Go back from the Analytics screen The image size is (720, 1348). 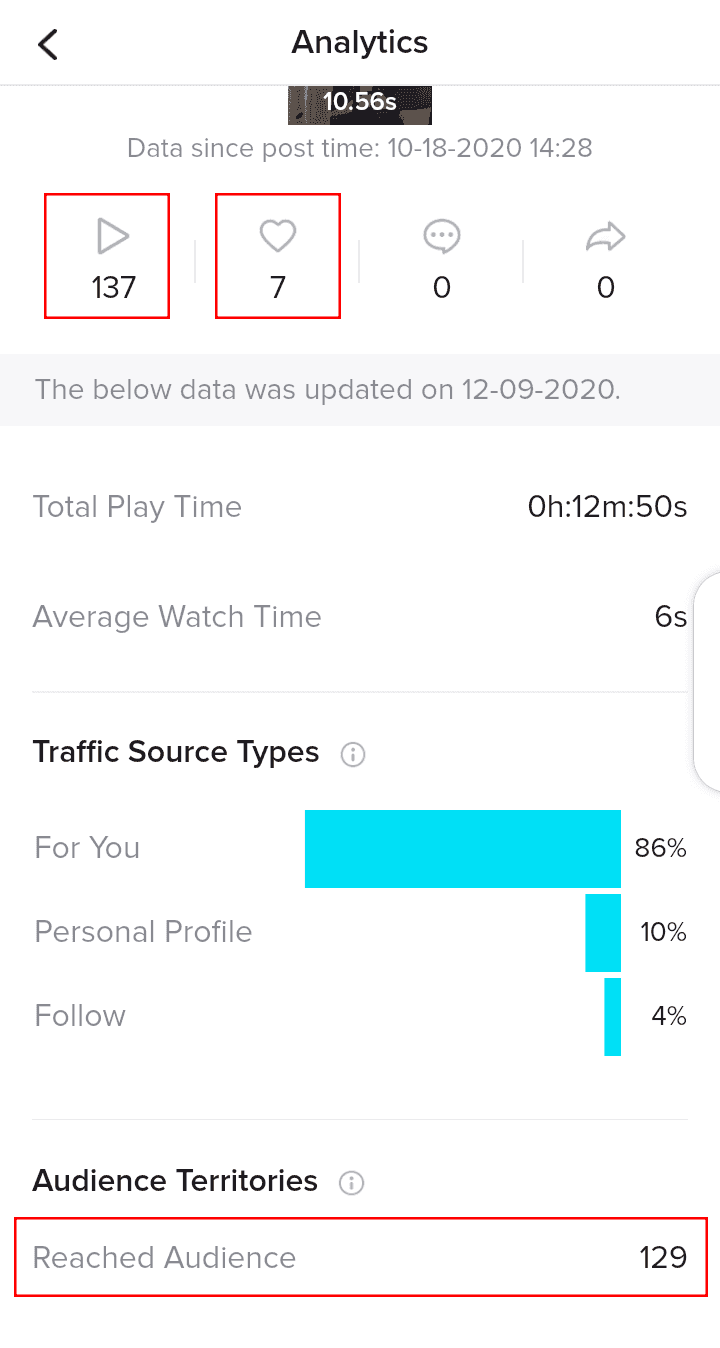click(48, 44)
